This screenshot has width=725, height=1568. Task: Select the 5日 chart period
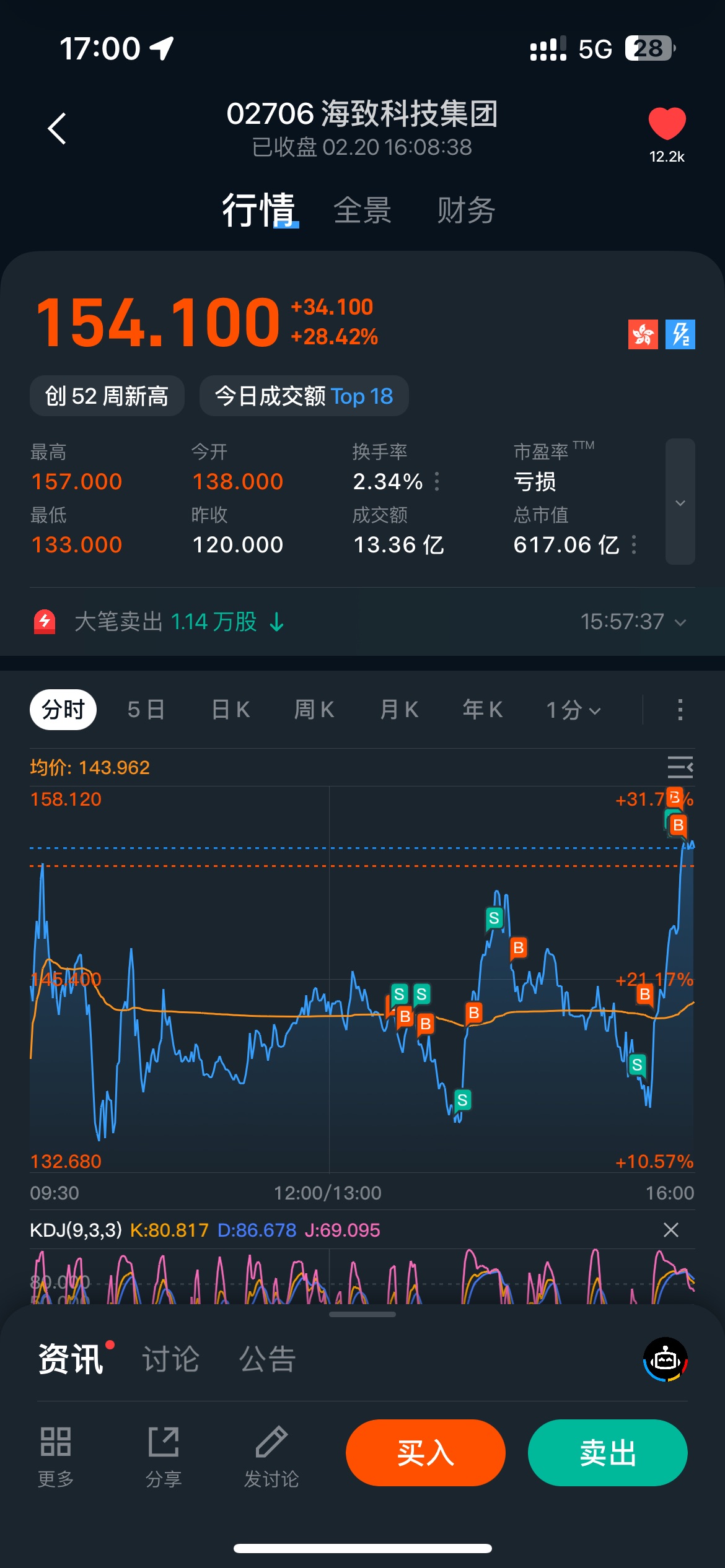click(146, 710)
